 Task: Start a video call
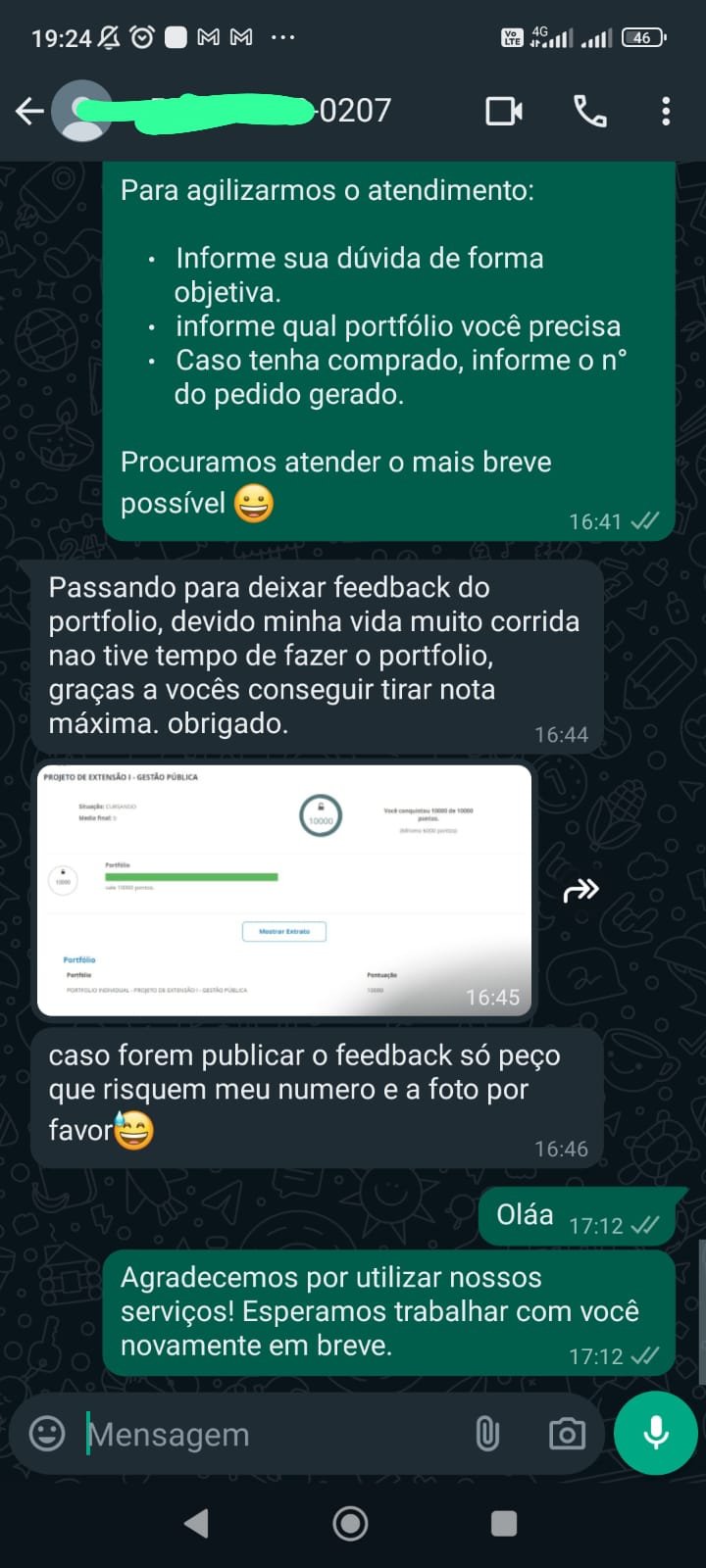[504, 112]
